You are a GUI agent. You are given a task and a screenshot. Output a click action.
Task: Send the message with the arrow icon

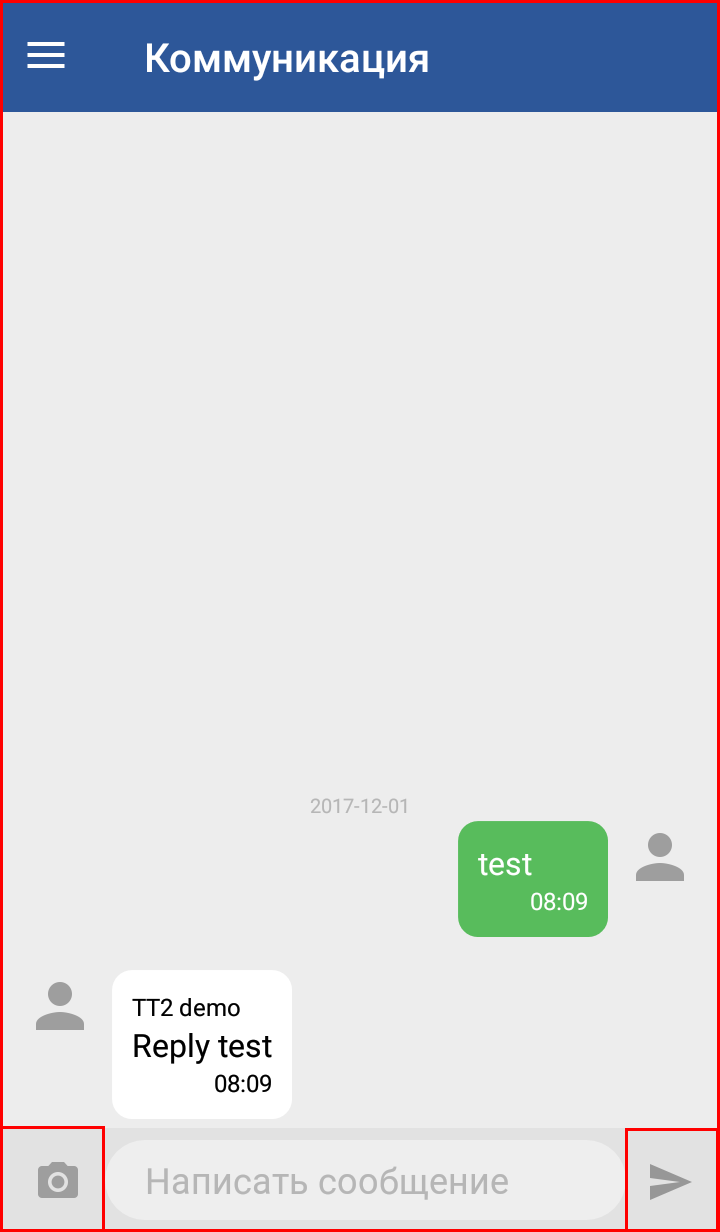[x=671, y=1180]
